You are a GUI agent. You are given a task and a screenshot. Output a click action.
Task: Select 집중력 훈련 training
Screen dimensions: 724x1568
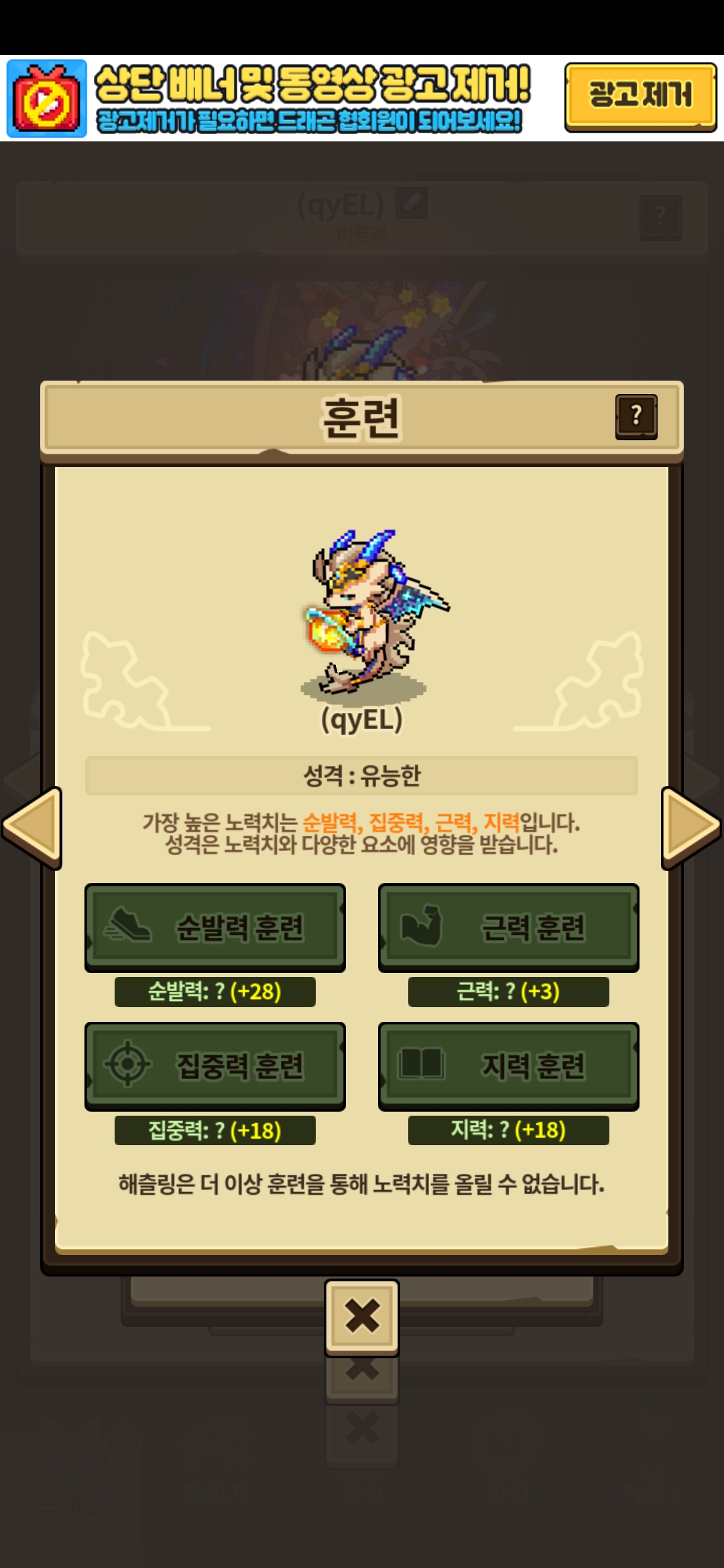pos(215,1065)
